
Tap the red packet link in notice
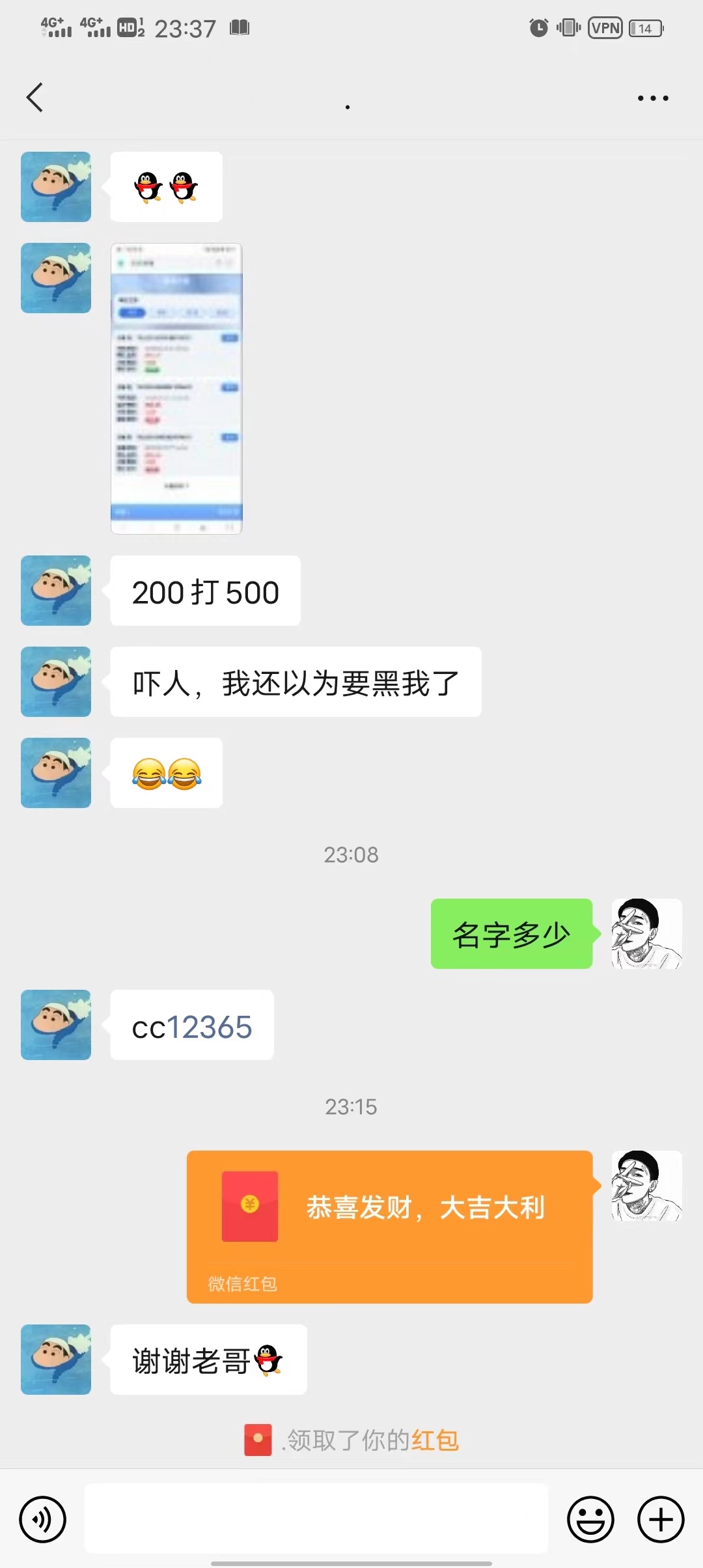click(435, 1440)
